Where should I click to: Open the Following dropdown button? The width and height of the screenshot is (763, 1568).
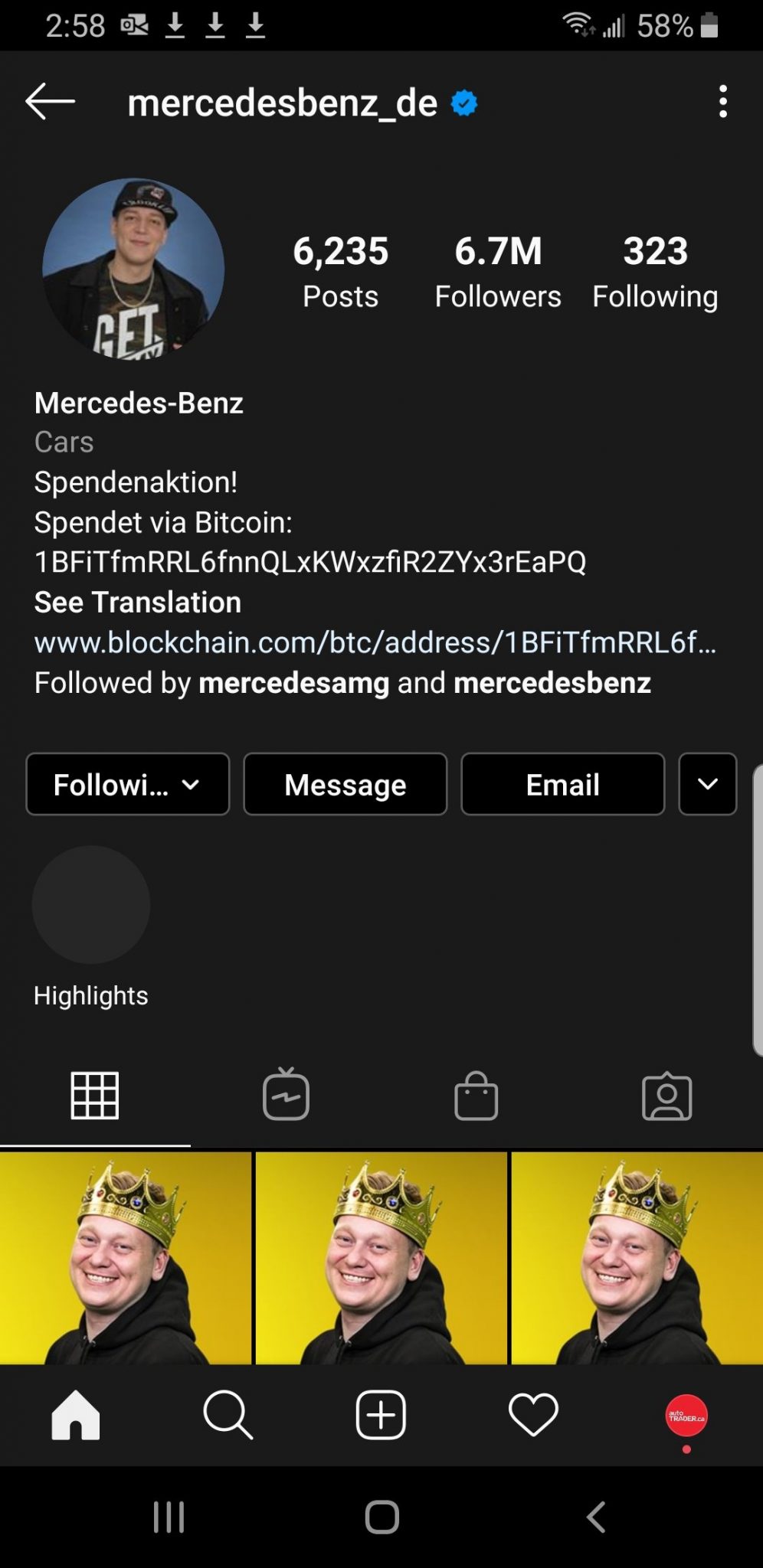point(128,784)
